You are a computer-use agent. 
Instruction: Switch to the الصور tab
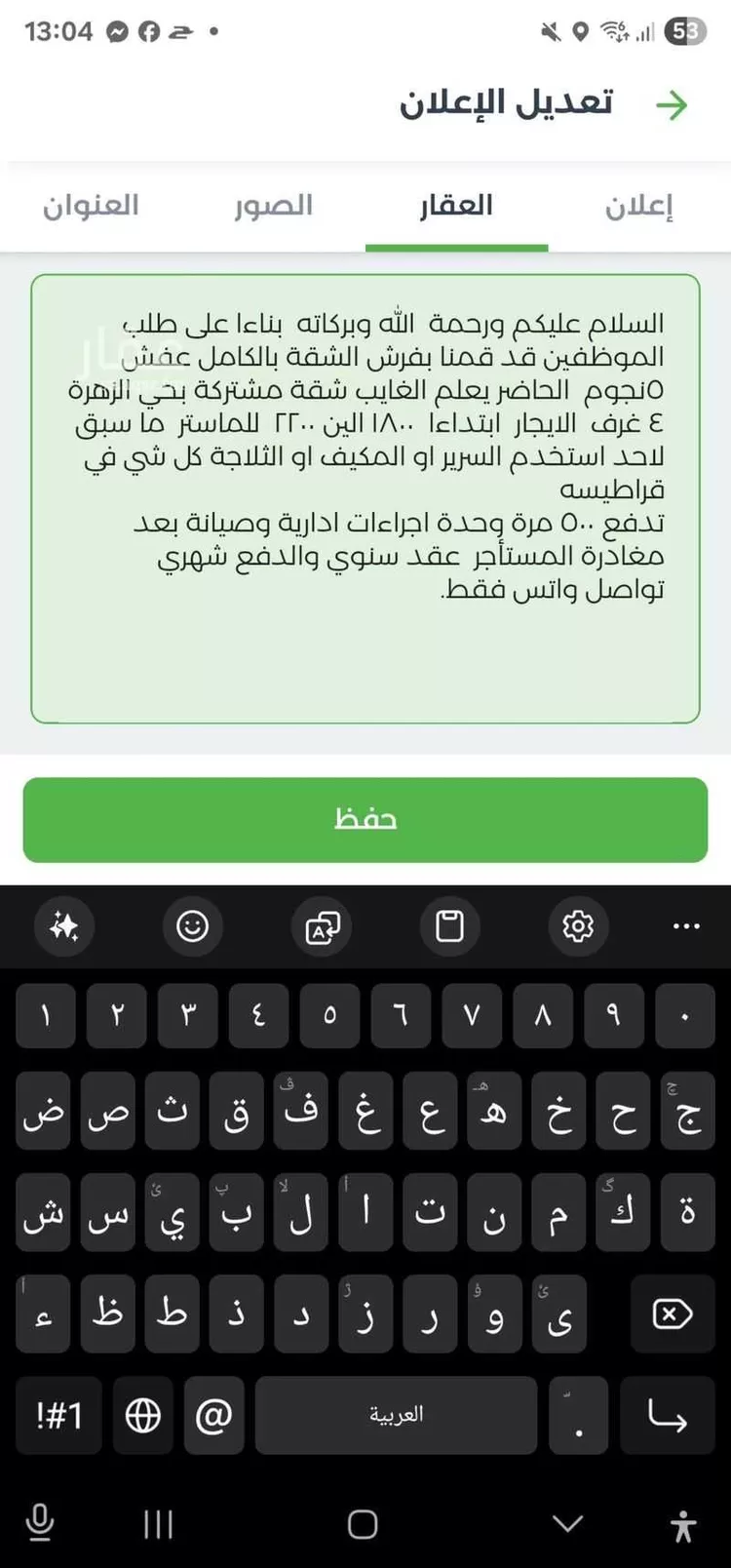(x=274, y=206)
